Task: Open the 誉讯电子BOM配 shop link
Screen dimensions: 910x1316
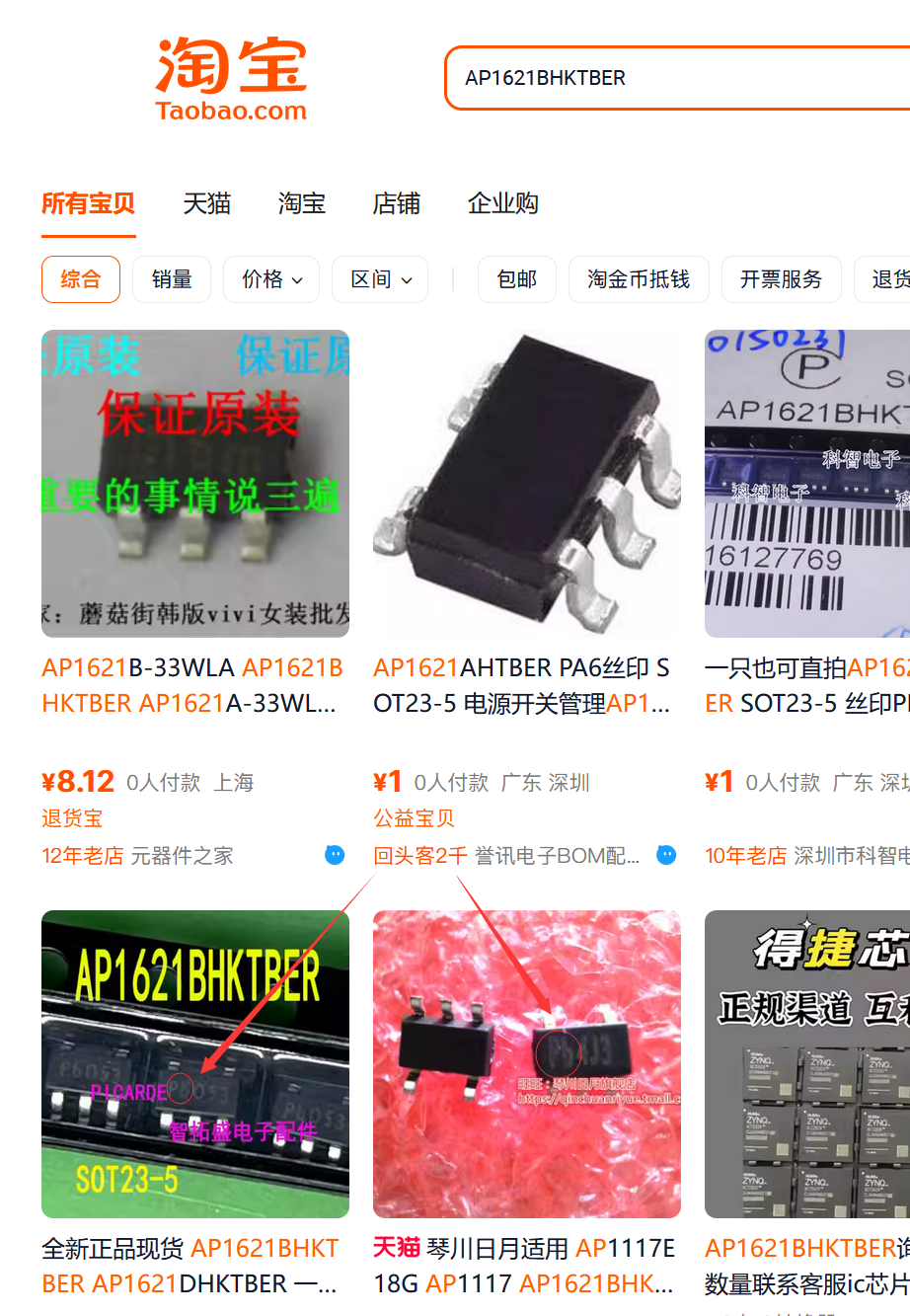Action: 557,856
